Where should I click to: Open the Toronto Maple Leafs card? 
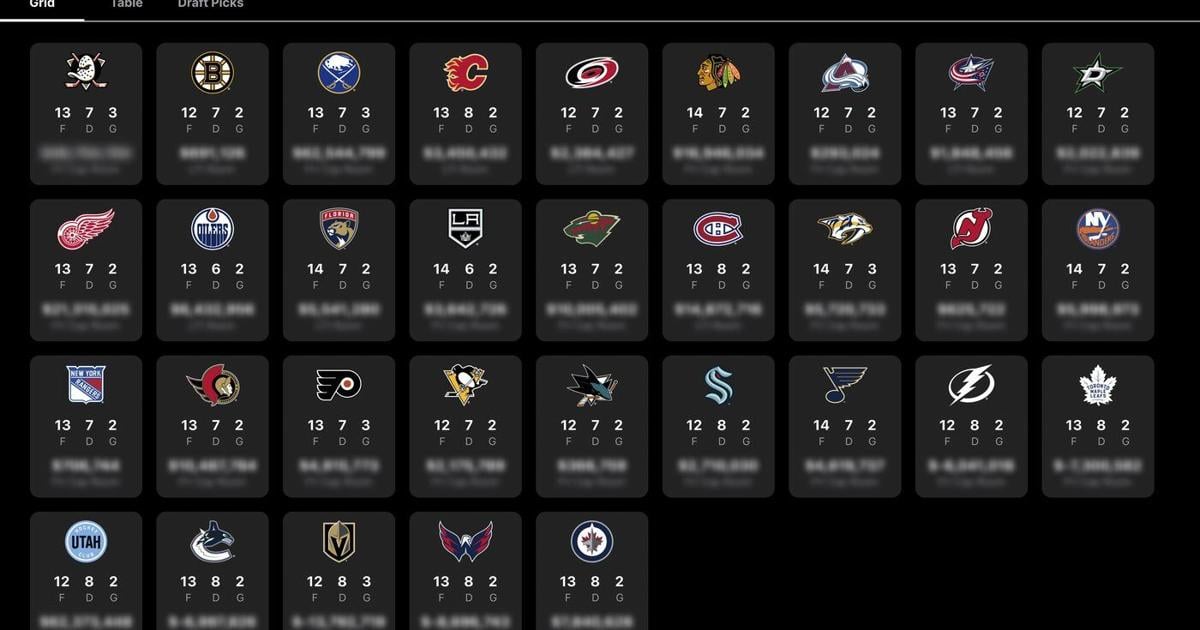pos(1097,426)
